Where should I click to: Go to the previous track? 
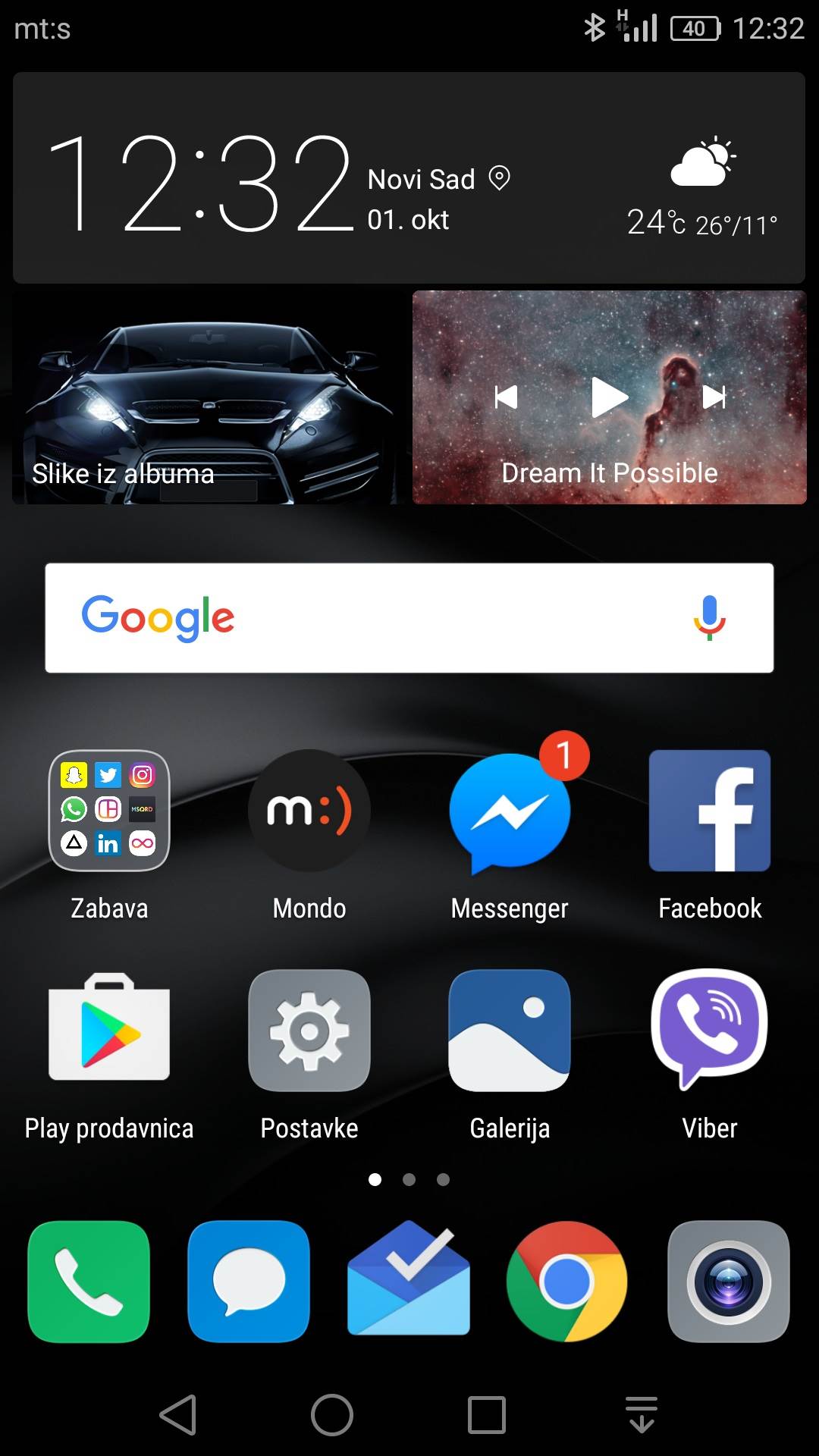[506, 397]
